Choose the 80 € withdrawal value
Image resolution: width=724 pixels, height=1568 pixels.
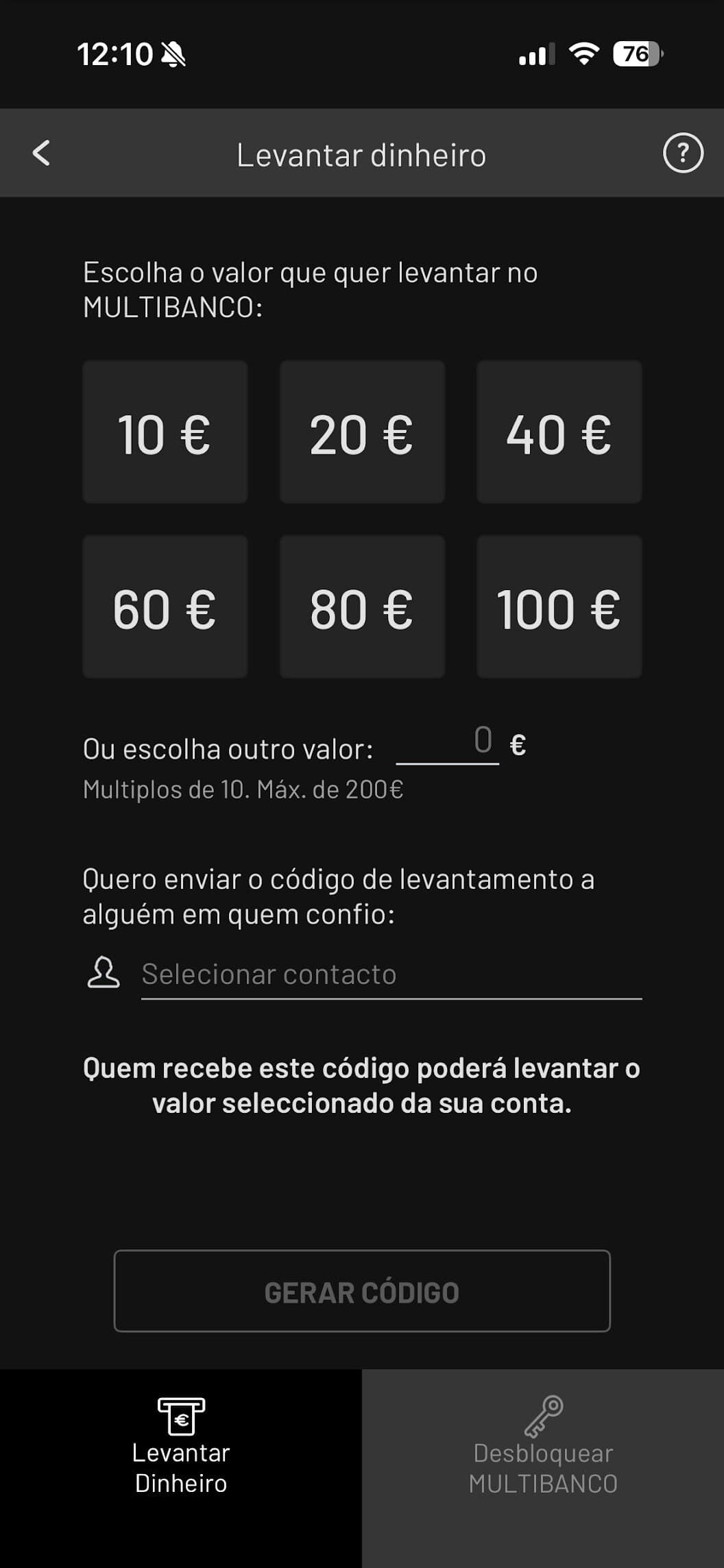click(x=362, y=607)
